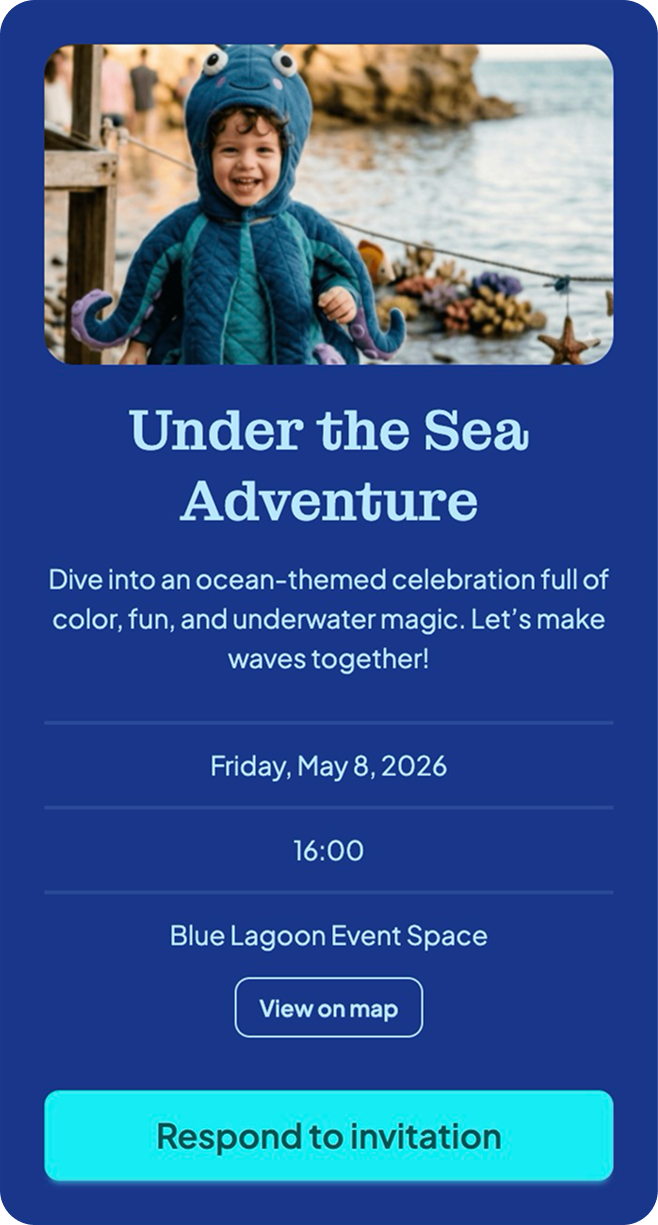Tap Respond to invitation
Viewport: 658px width, 1225px height.
328,1136
